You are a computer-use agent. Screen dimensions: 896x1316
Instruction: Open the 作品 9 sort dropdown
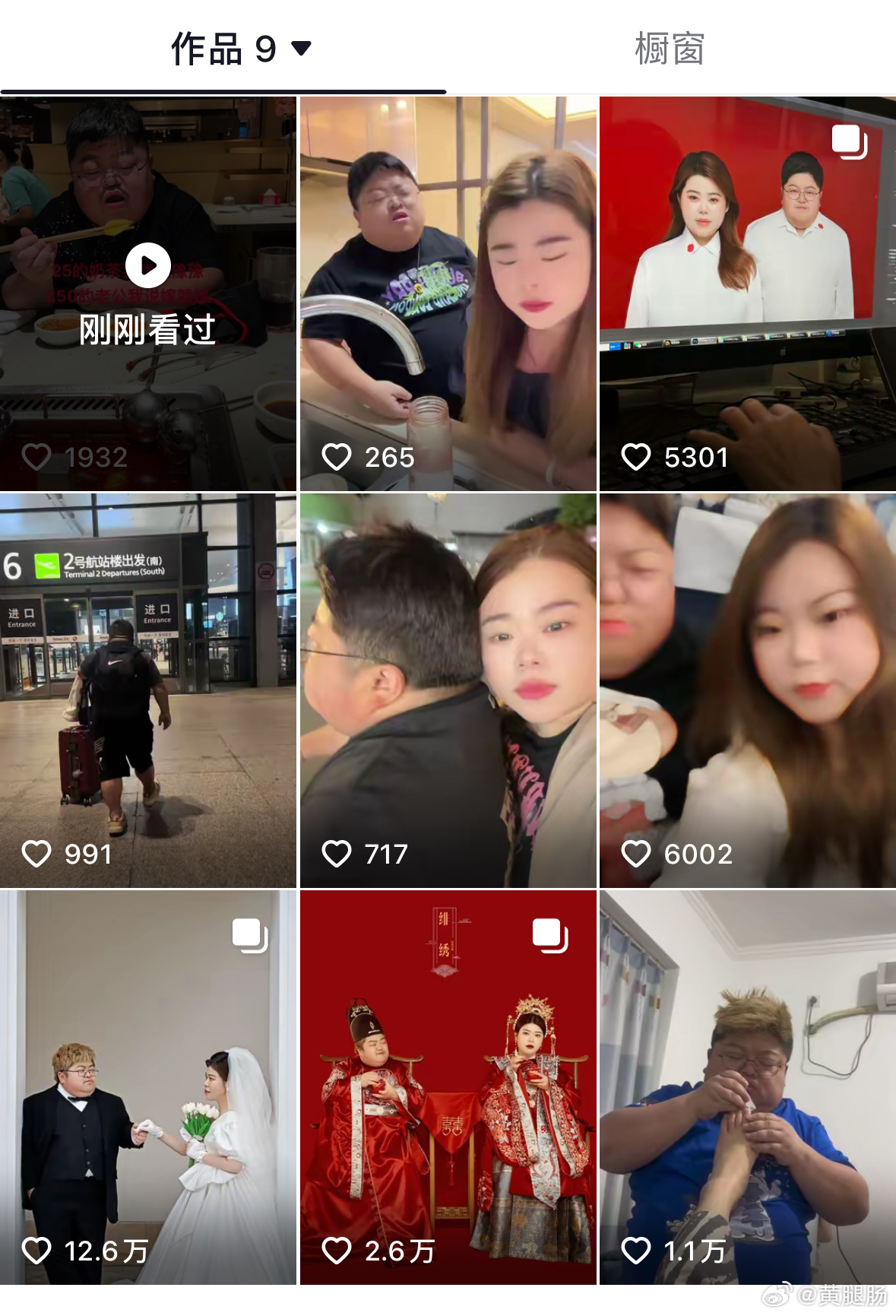pyautogui.click(x=302, y=49)
